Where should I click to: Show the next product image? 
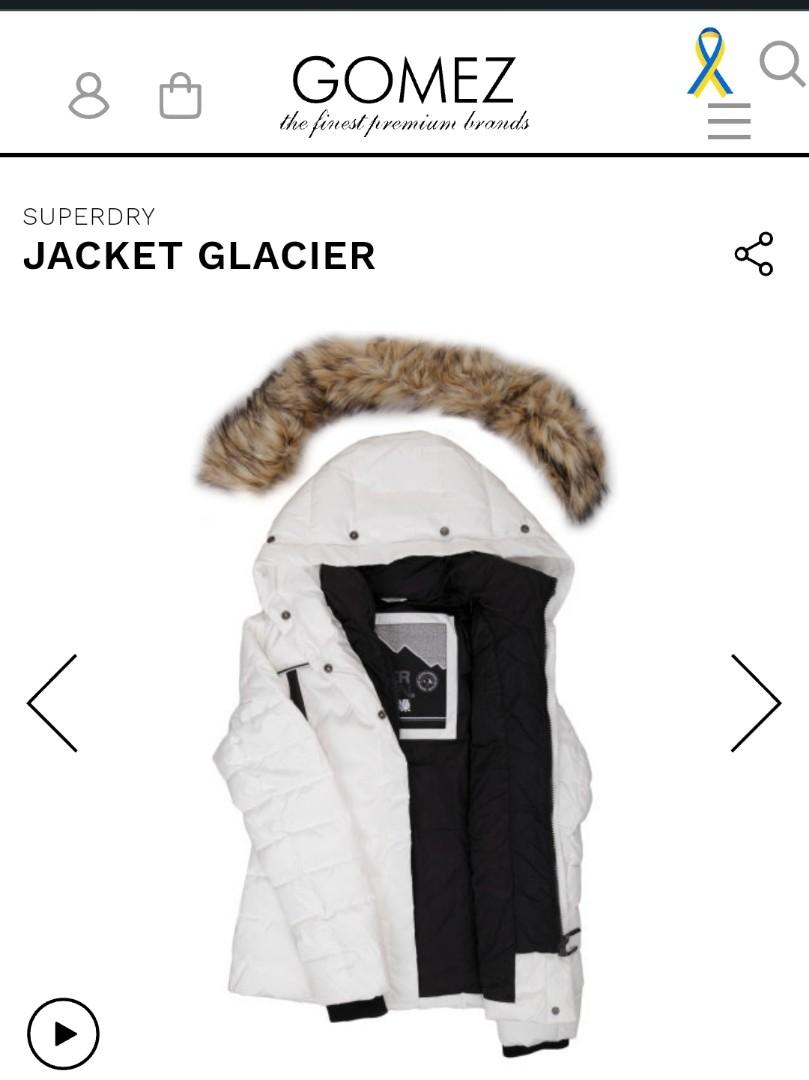(x=755, y=703)
